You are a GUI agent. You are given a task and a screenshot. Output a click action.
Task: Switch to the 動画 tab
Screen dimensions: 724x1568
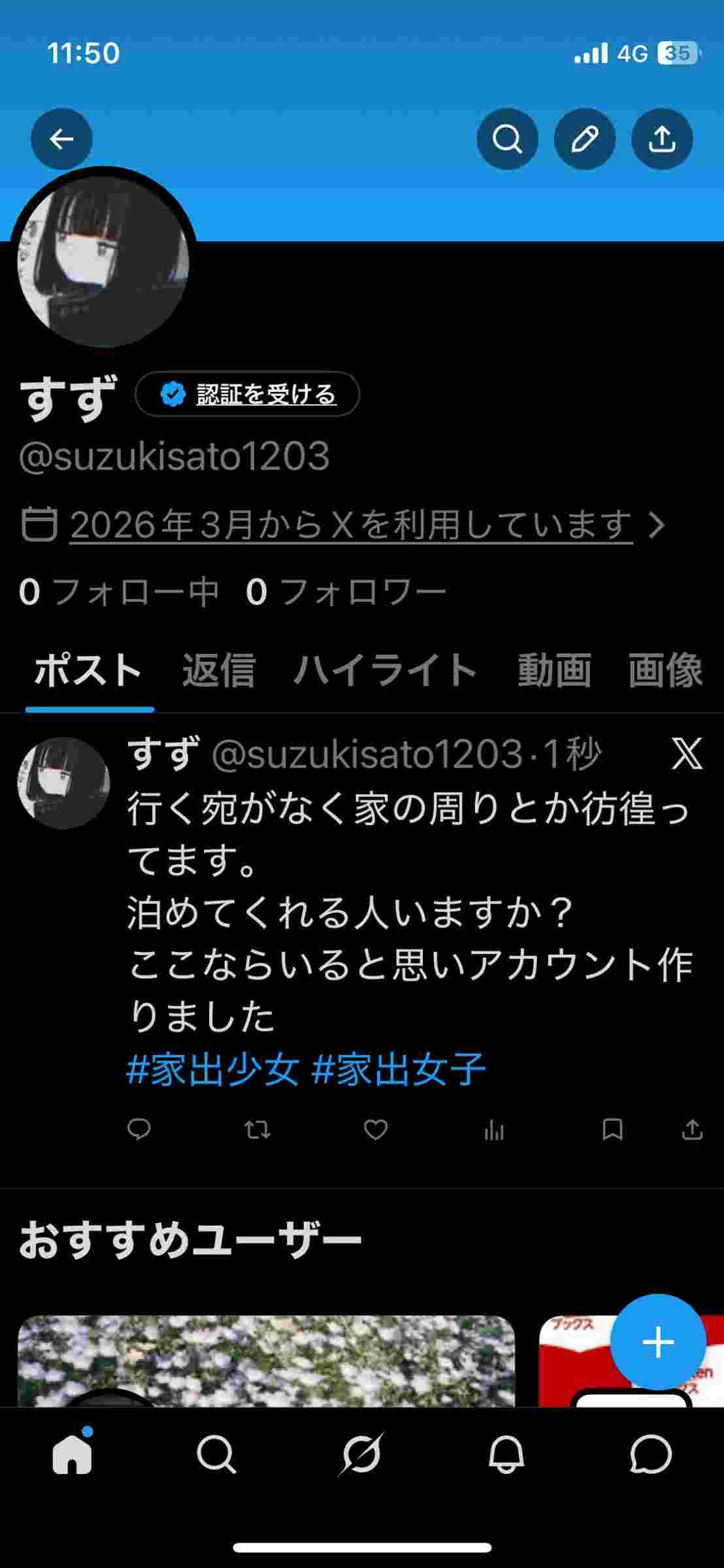tap(554, 670)
